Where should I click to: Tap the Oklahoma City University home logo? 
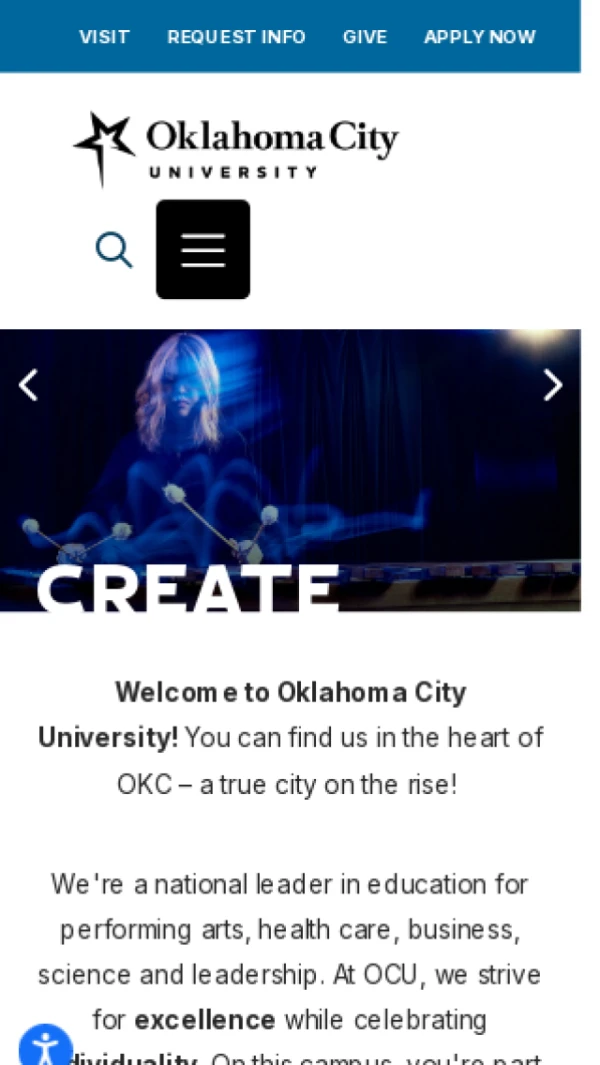click(x=236, y=148)
